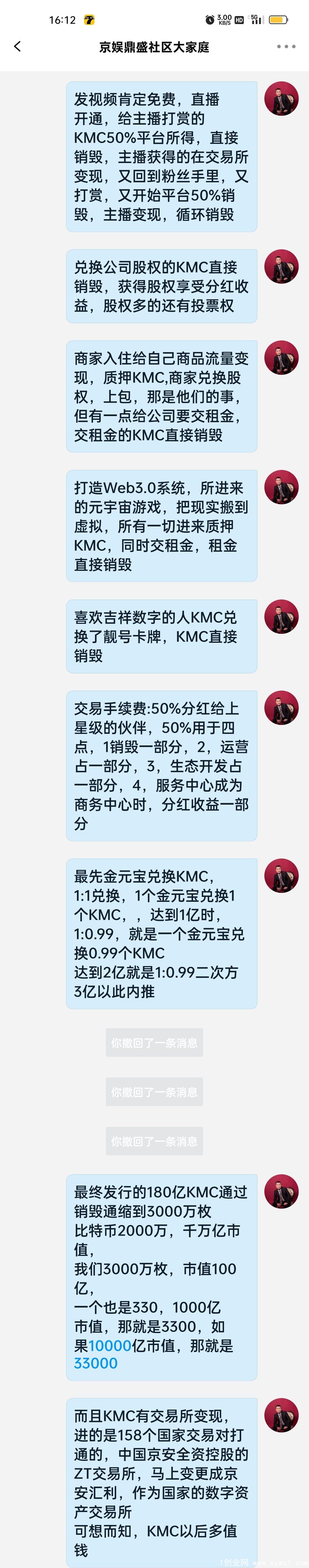This screenshot has width=309, height=1568.
Task: Go back from the group chat
Action: (x=17, y=46)
